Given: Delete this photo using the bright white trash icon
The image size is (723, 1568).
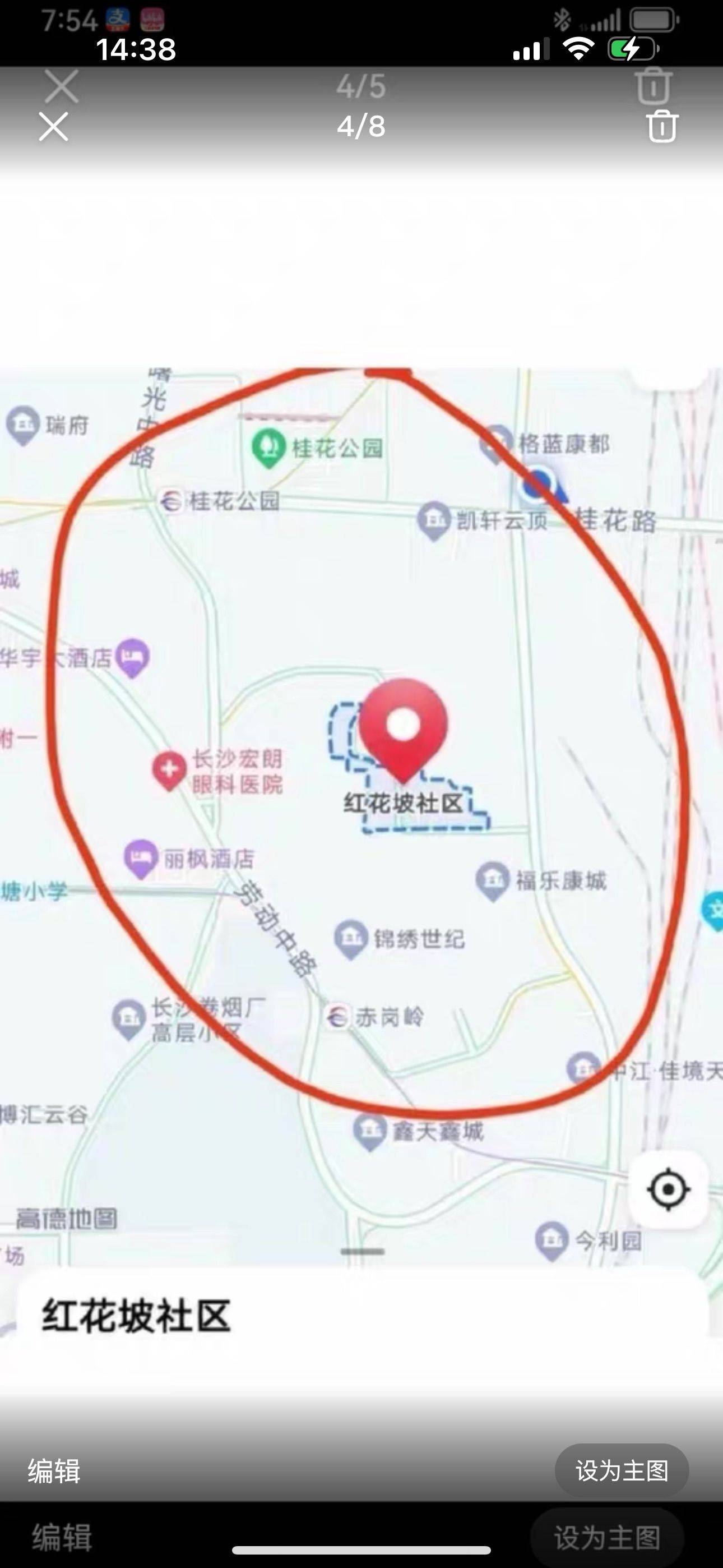Looking at the screenshot, I should tap(662, 127).
